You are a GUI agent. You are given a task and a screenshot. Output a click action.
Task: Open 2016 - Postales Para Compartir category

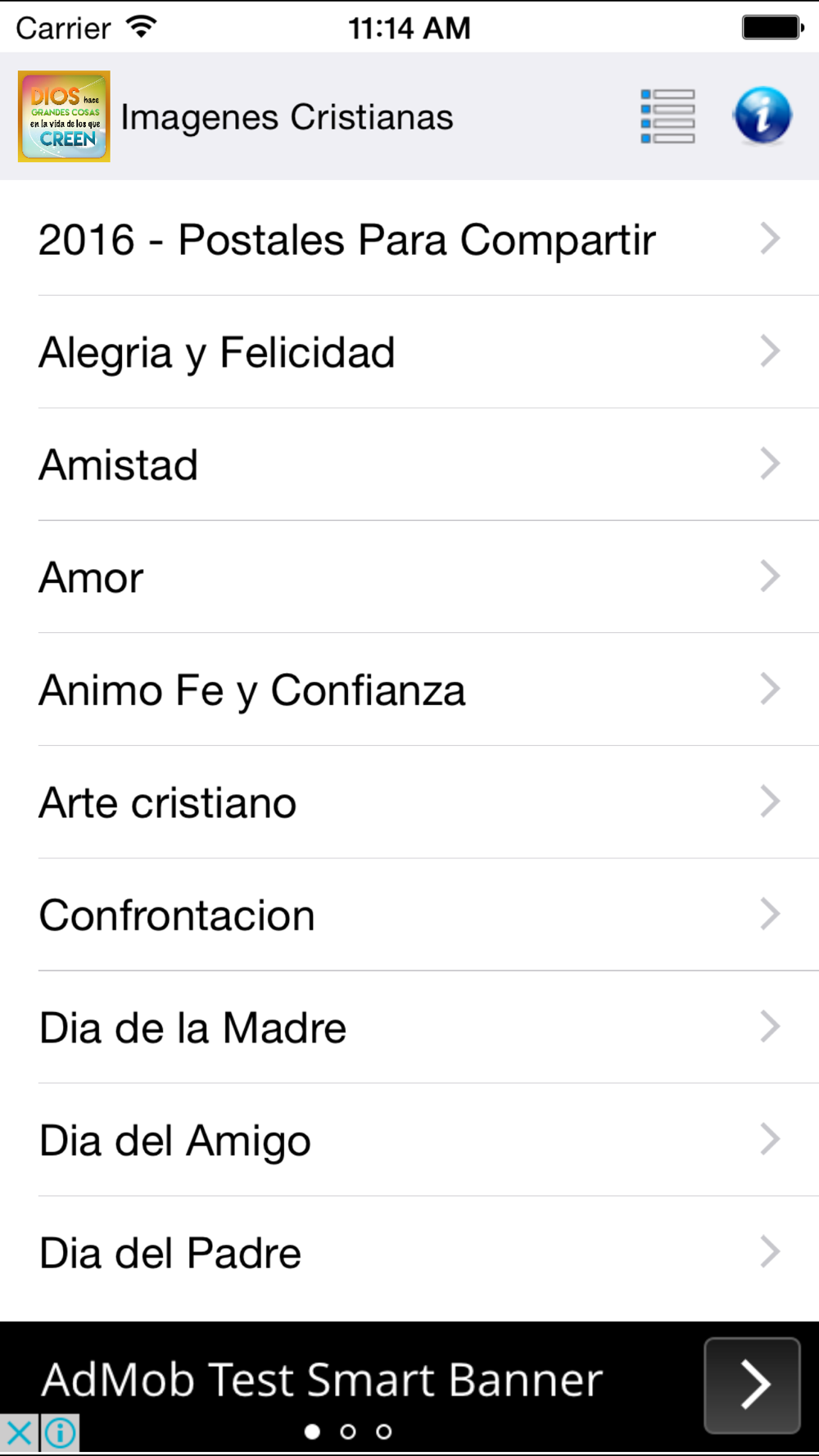click(409, 239)
